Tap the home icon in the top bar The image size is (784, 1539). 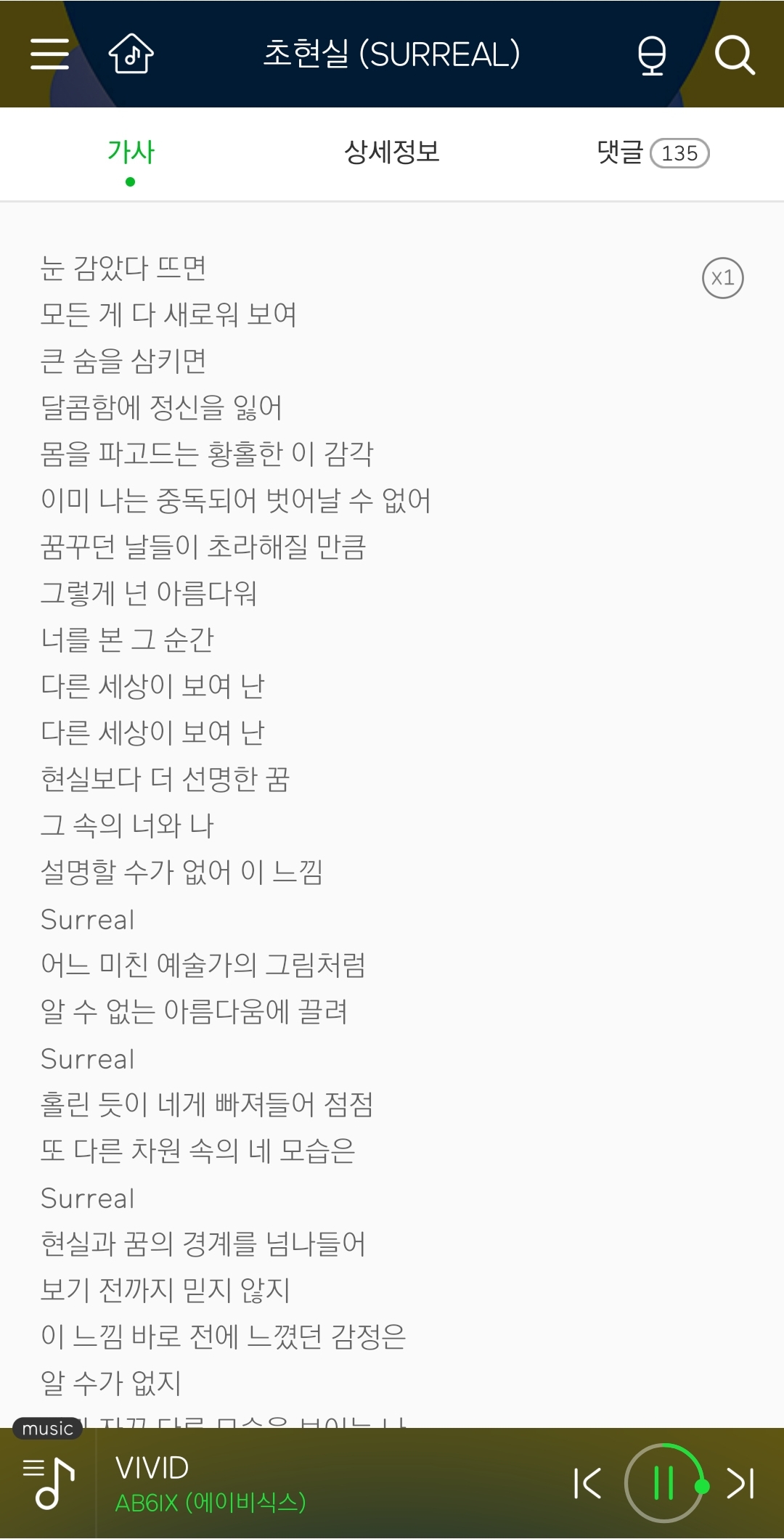132,54
